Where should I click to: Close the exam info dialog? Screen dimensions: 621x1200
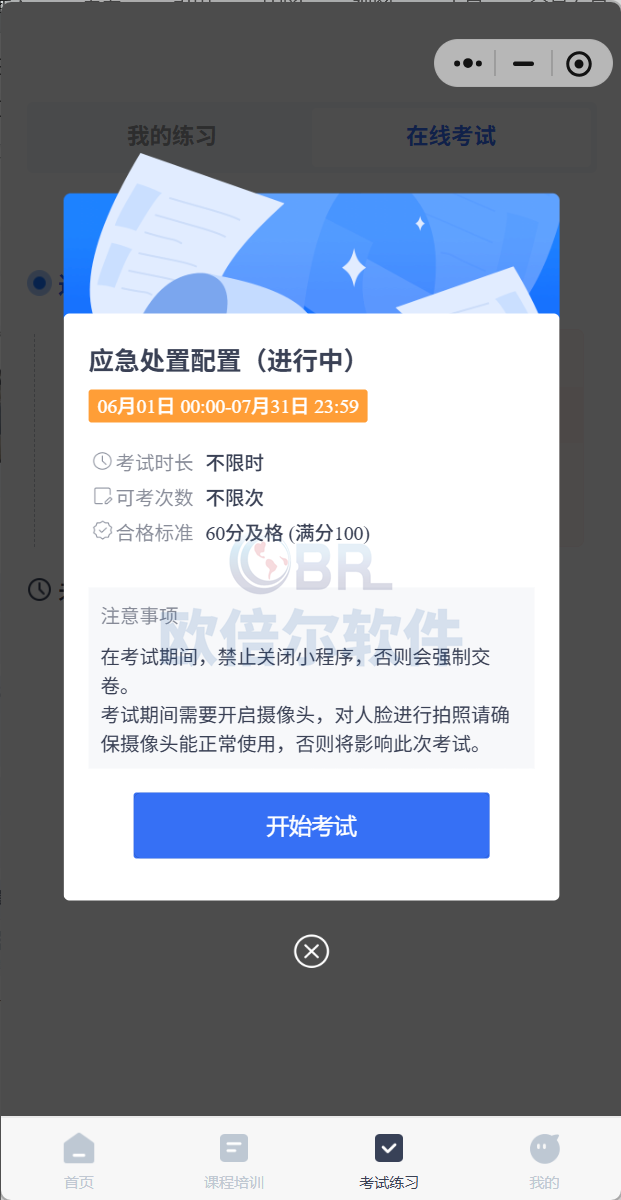(x=311, y=951)
